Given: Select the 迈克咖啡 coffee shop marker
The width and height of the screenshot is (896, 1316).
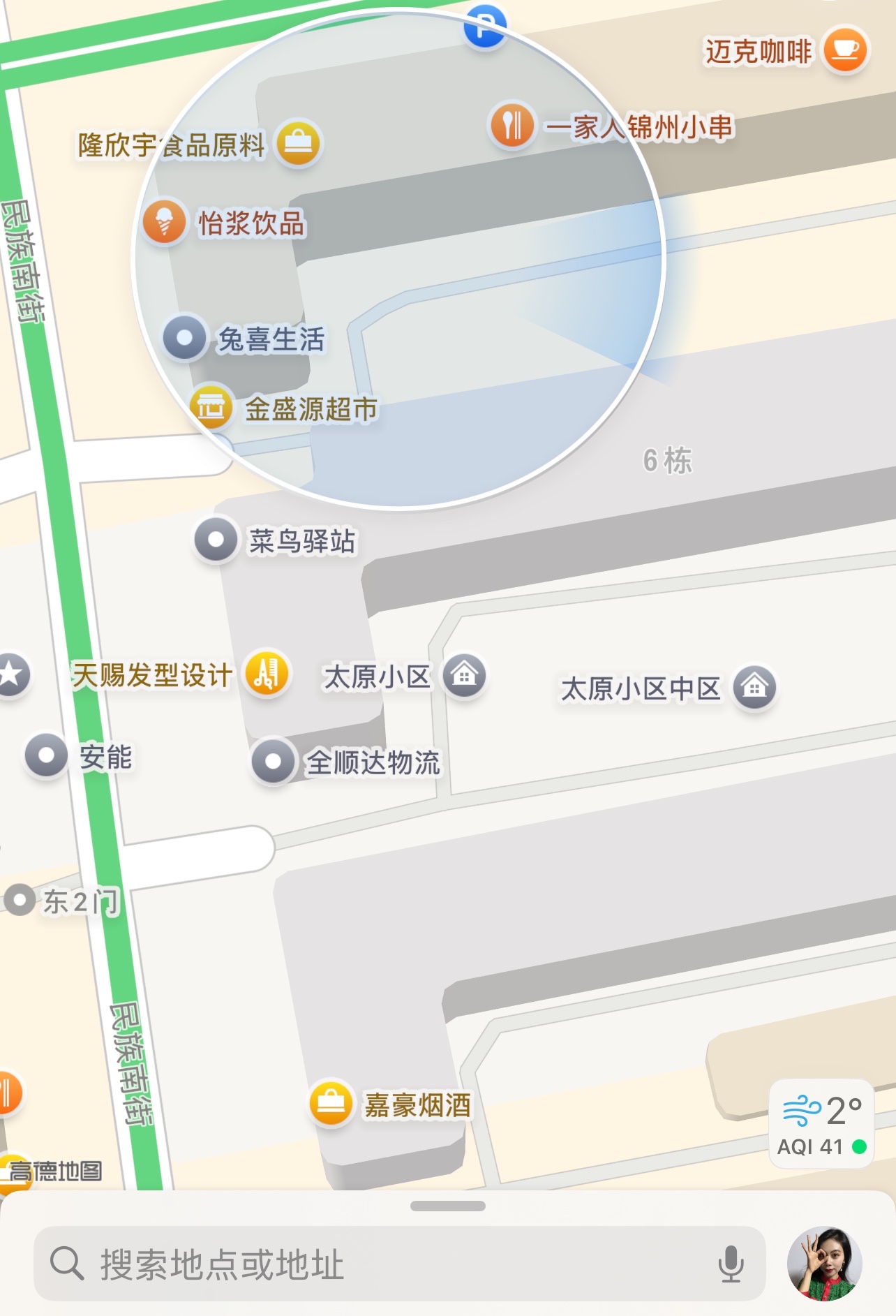Looking at the screenshot, I should [845, 50].
